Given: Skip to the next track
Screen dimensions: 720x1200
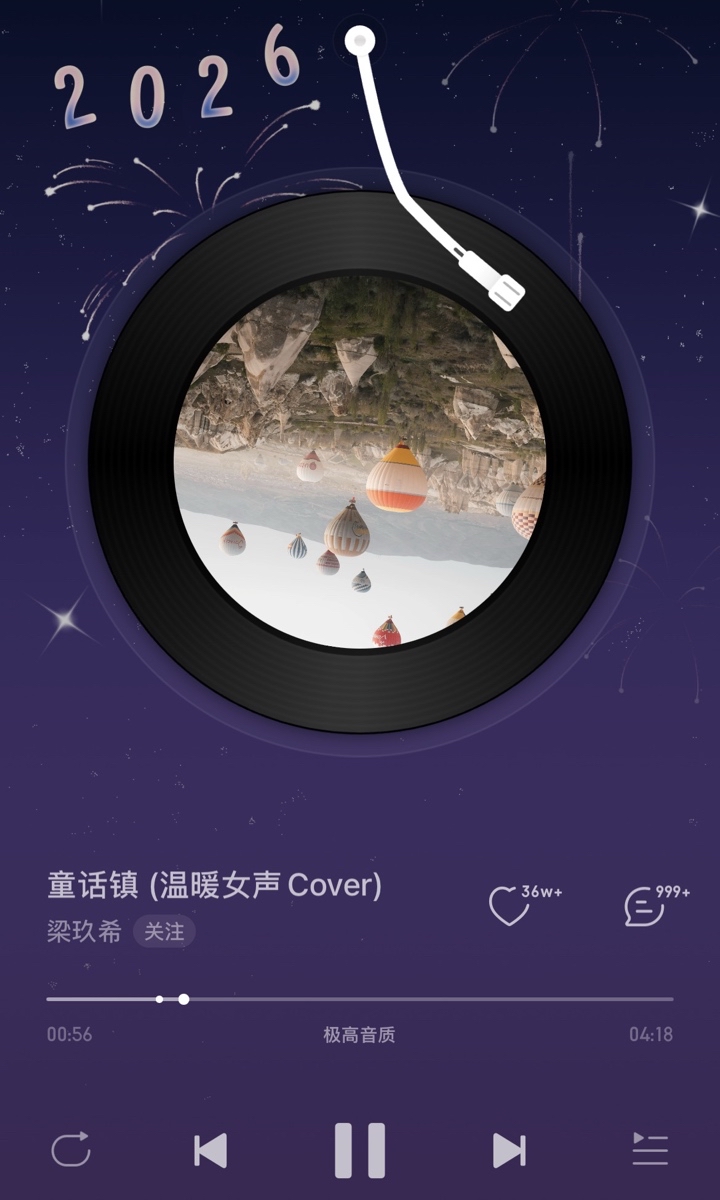Looking at the screenshot, I should [x=509, y=1151].
